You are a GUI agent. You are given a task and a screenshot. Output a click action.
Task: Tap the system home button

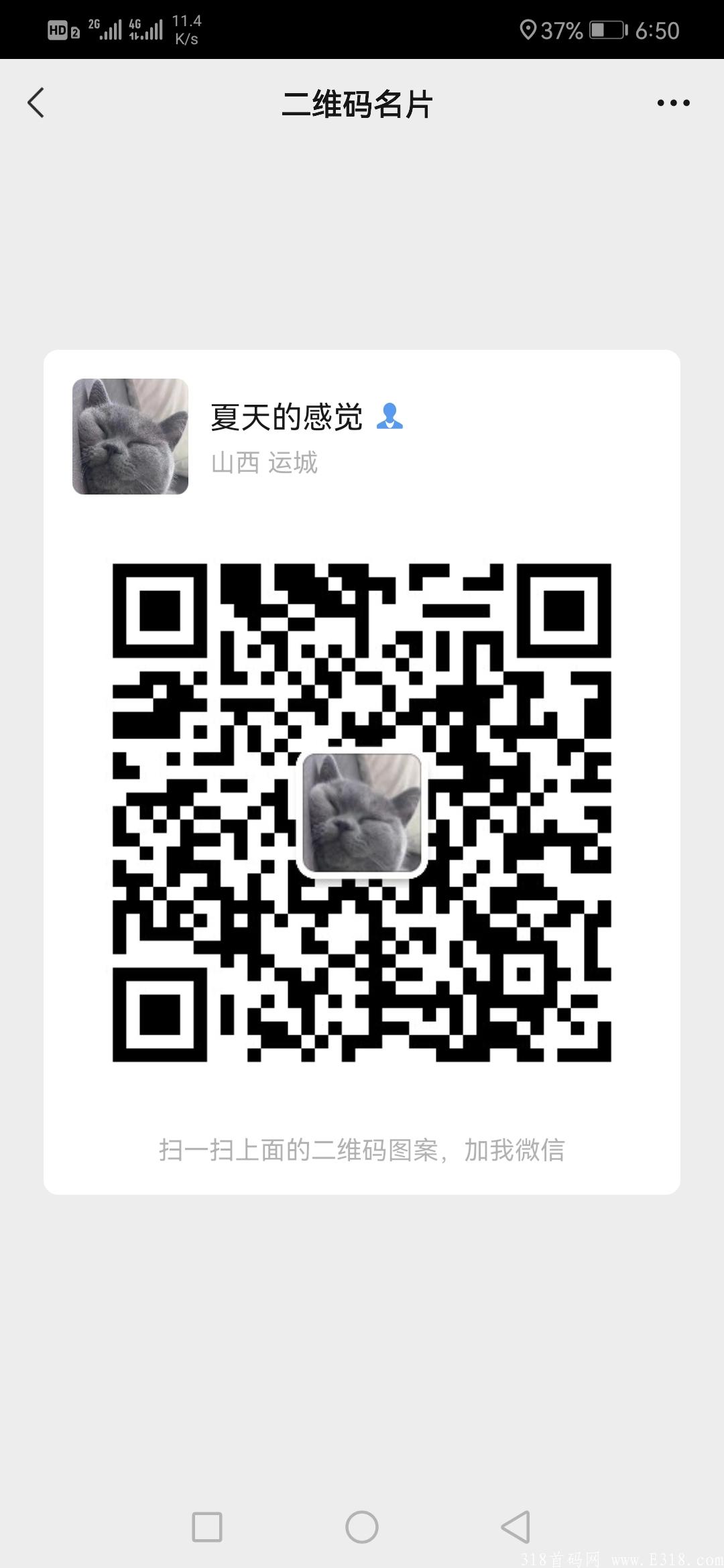pos(362,1527)
